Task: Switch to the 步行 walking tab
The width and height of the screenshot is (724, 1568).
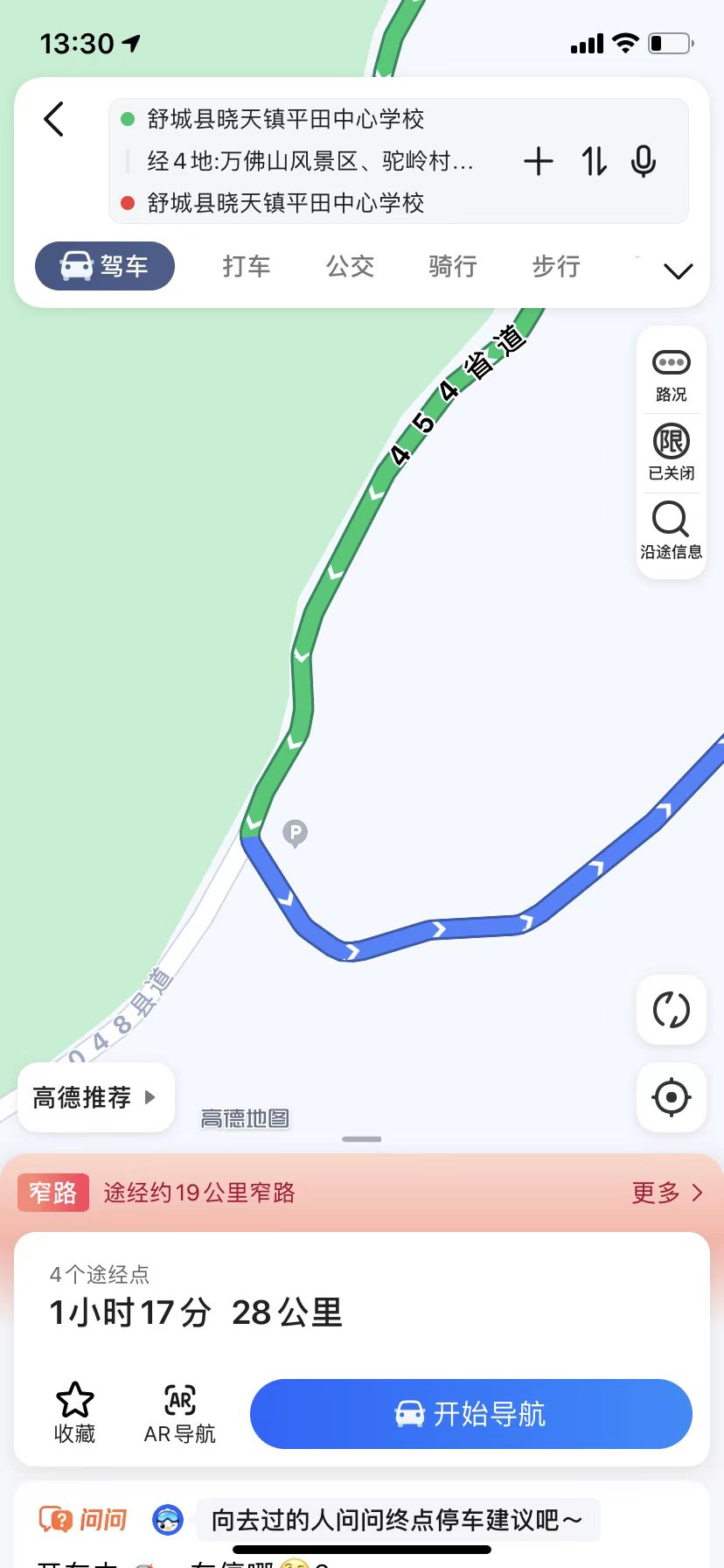Action: coord(556,266)
